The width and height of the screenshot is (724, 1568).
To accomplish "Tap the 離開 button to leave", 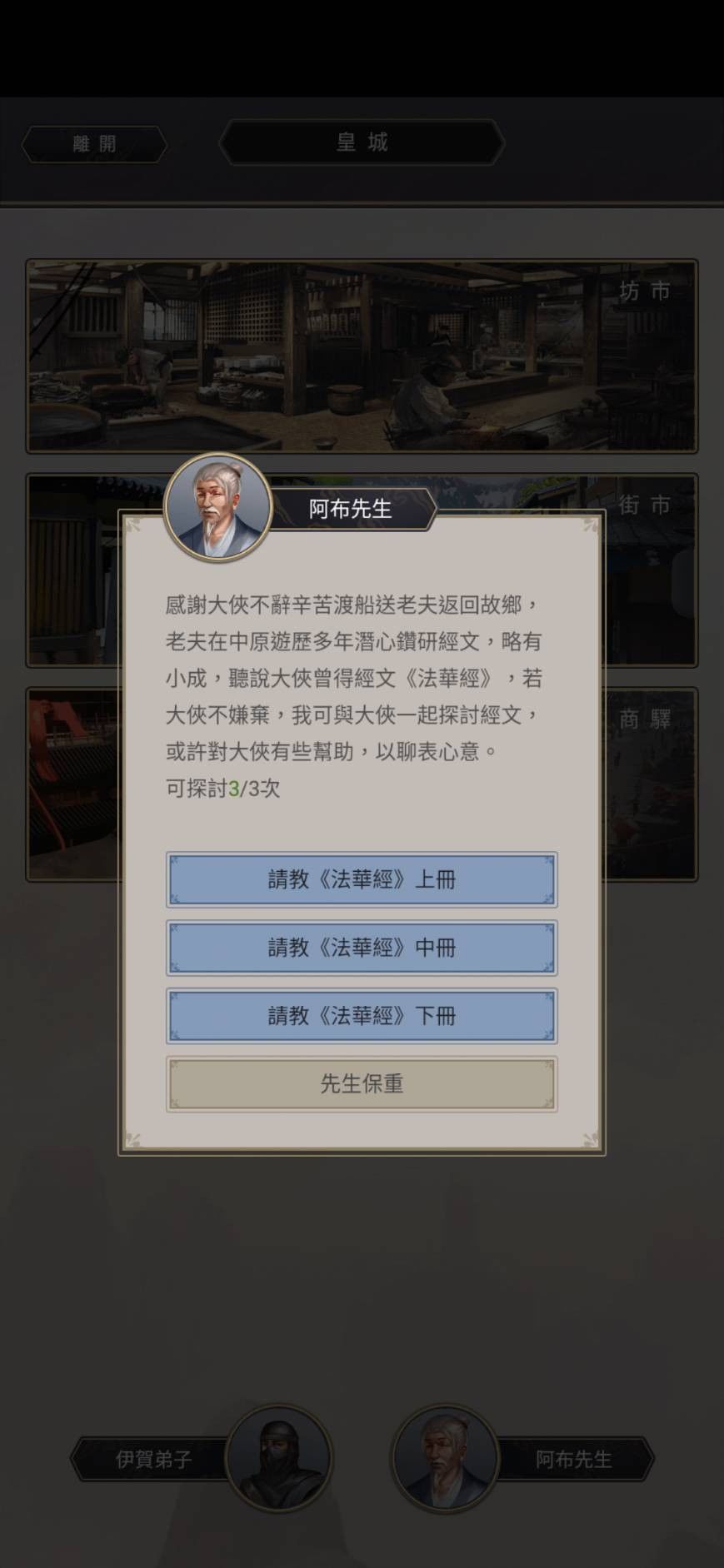I will (x=94, y=142).
